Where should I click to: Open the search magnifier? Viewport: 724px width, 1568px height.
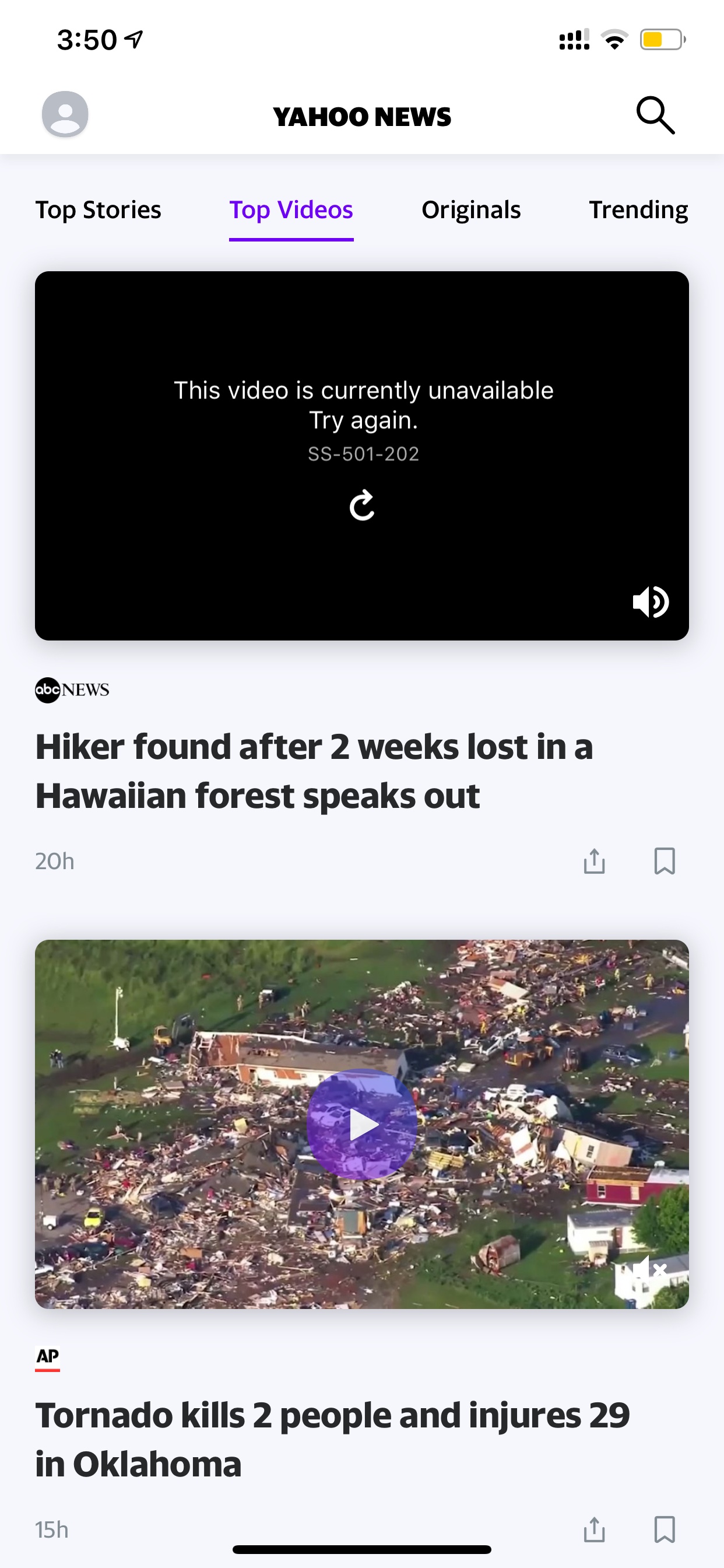pos(656,115)
